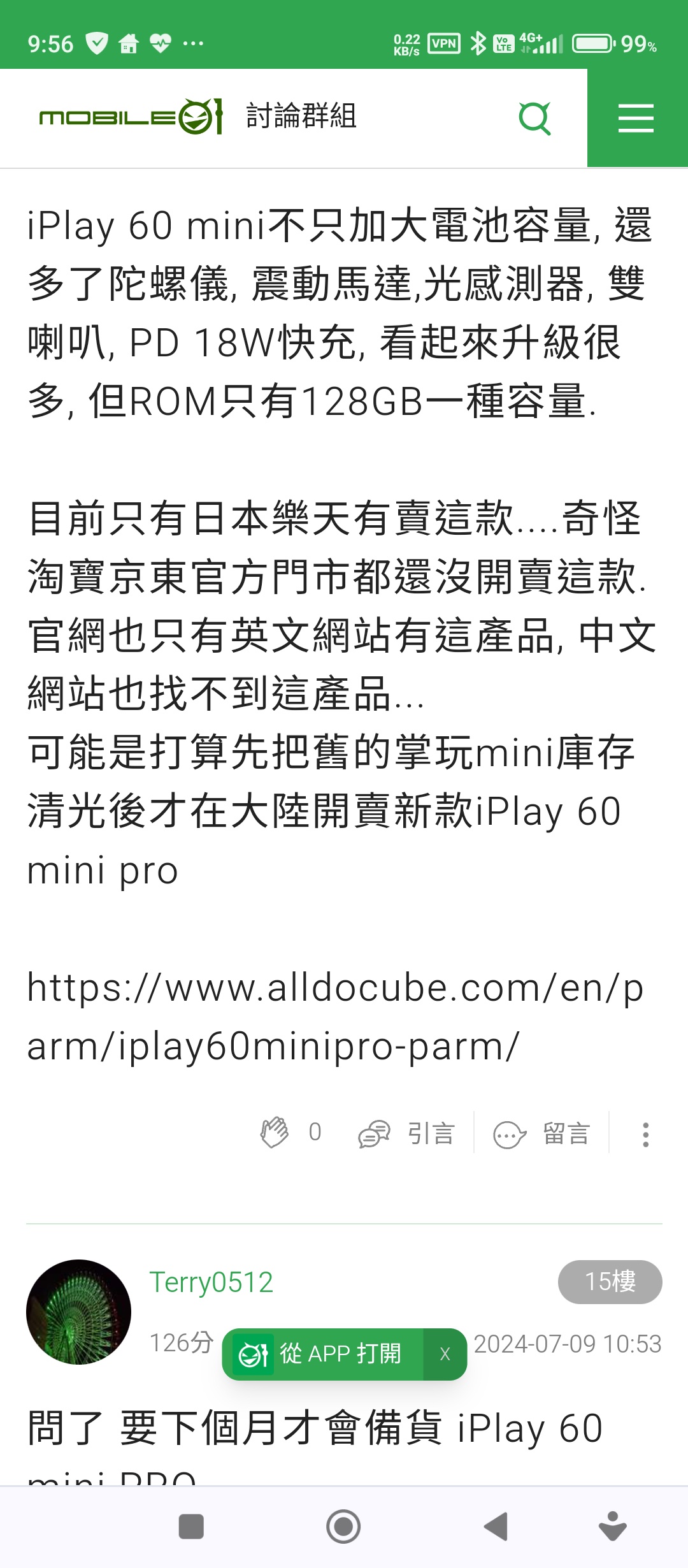Leave a comment using 留言
The image size is (688, 1568).
(x=542, y=1134)
